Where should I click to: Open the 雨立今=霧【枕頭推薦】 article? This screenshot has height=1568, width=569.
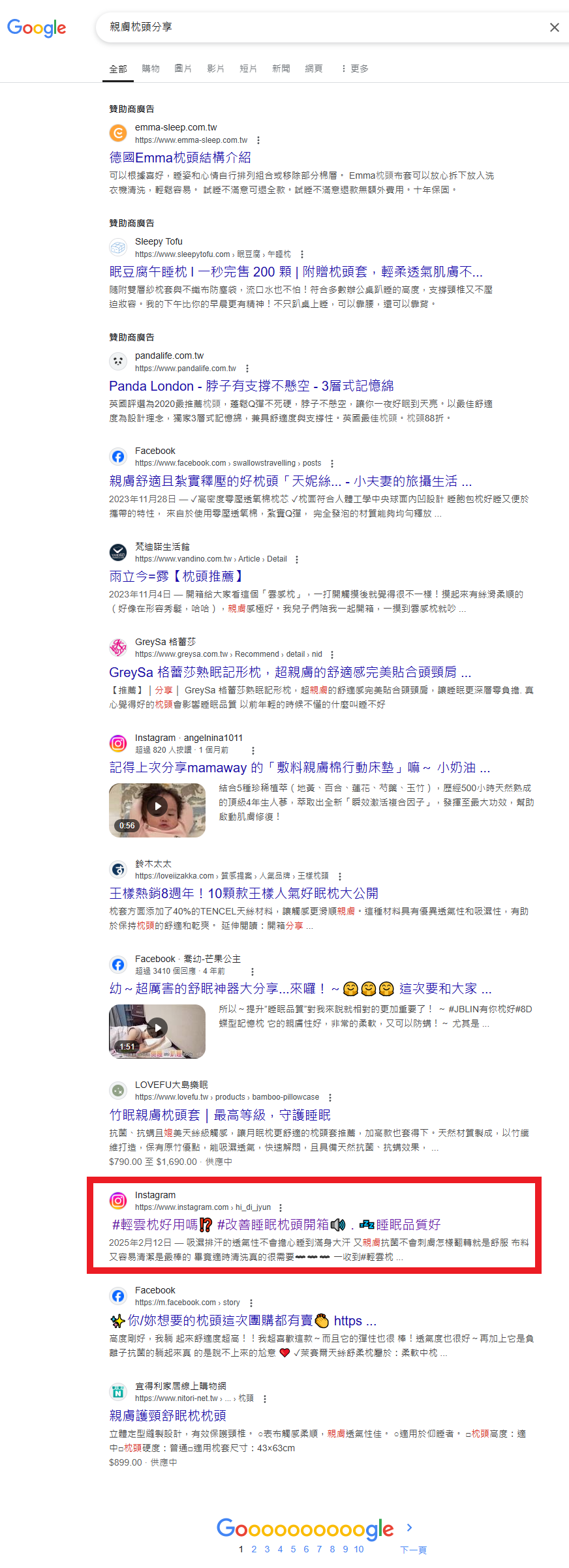177,576
